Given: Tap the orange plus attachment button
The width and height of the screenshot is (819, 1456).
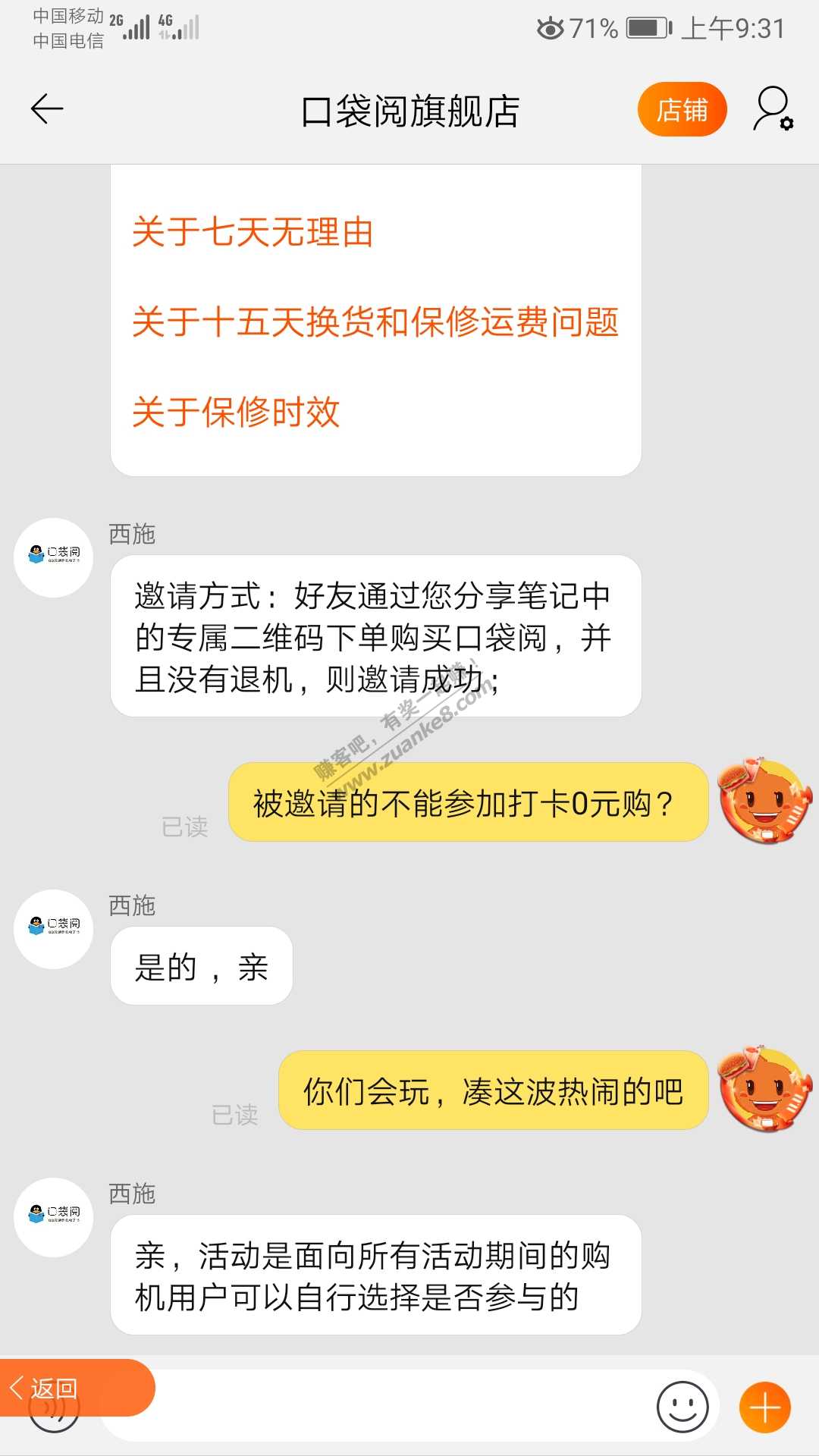Looking at the screenshot, I should [x=764, y=1407].
